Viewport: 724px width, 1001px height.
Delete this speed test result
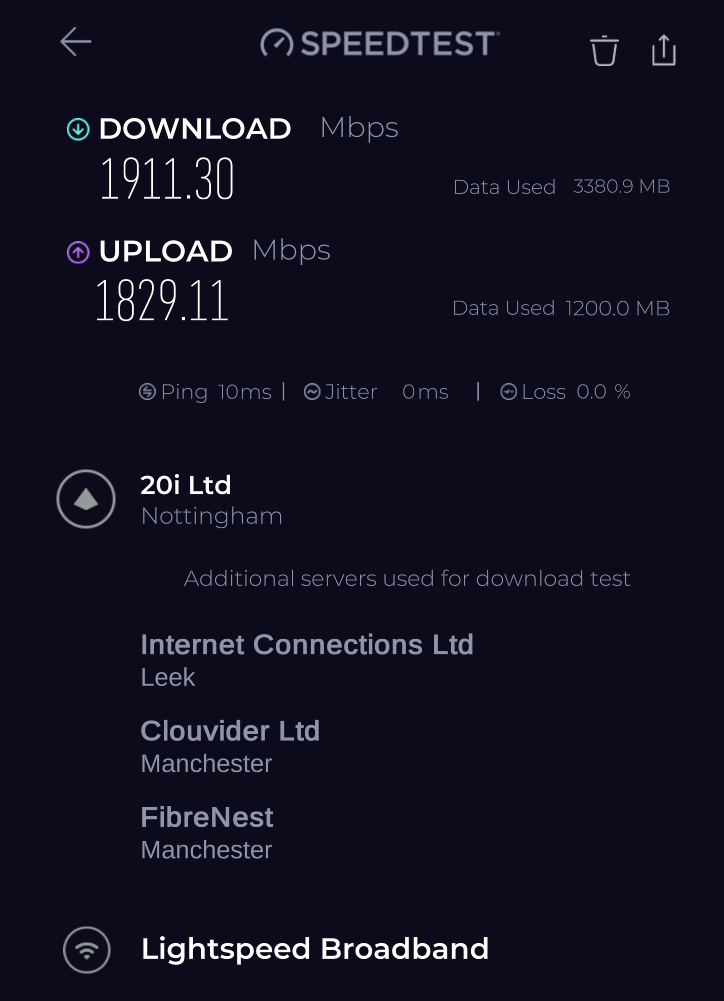(604, 50)
